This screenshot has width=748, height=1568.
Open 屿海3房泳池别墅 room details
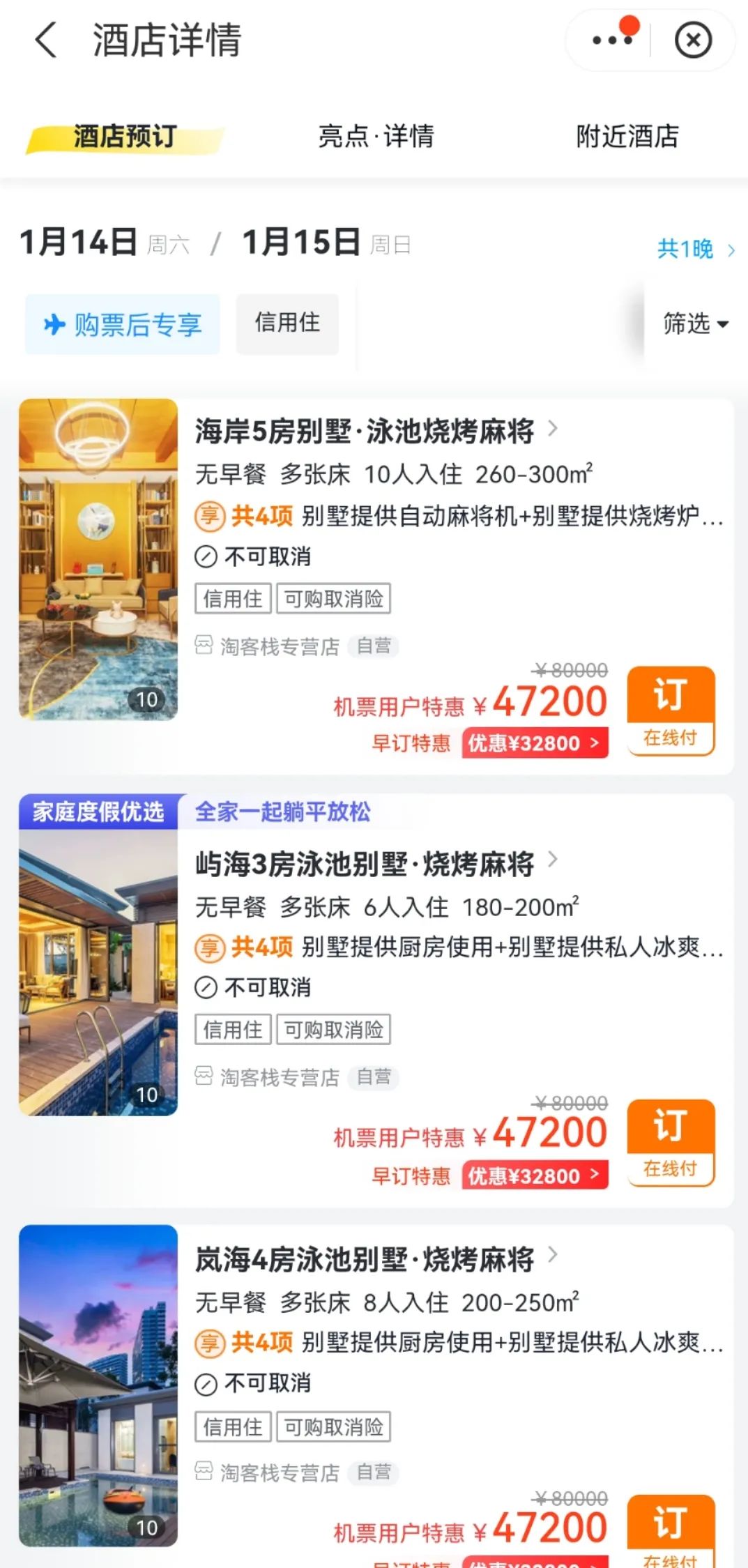(x=376, y=863)
